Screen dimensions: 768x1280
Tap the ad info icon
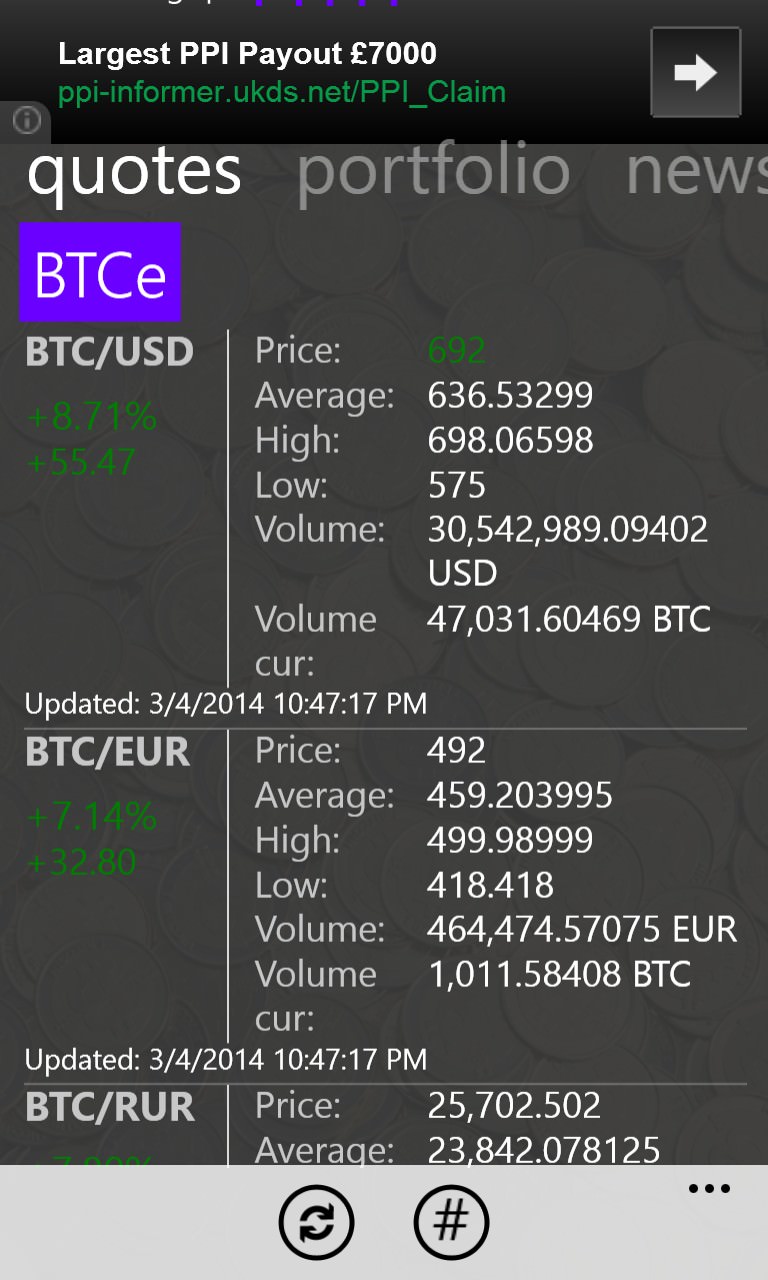(x=26, y=121)
